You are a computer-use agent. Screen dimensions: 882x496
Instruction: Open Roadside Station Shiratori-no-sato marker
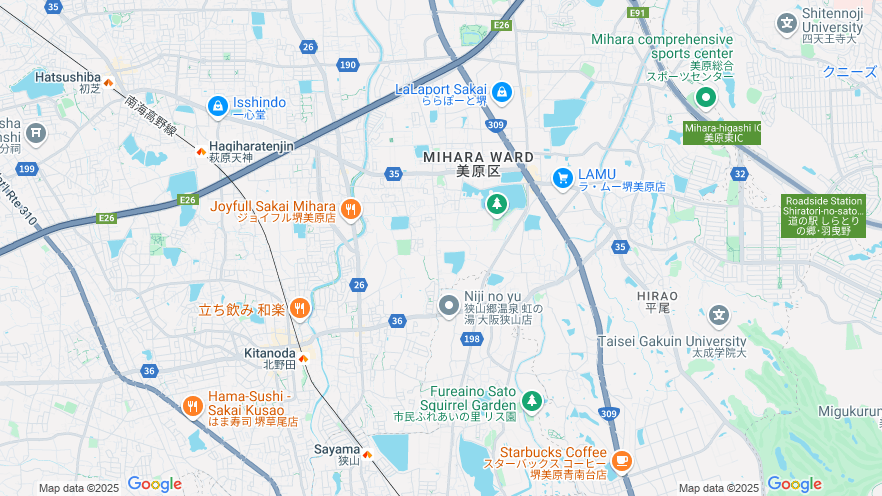point(824,215)
